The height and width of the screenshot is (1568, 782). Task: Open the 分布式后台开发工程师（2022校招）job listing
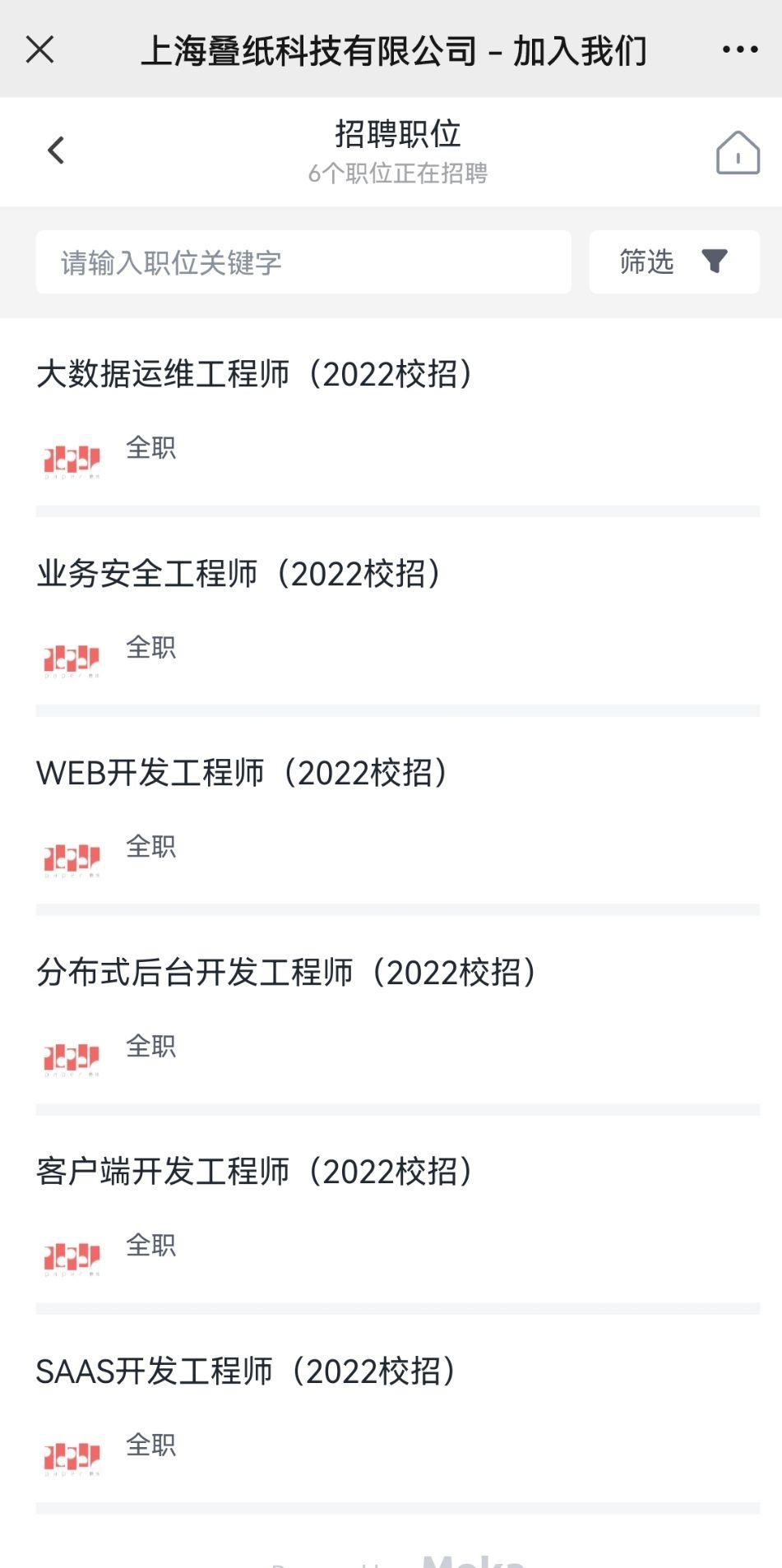point(288,972)
